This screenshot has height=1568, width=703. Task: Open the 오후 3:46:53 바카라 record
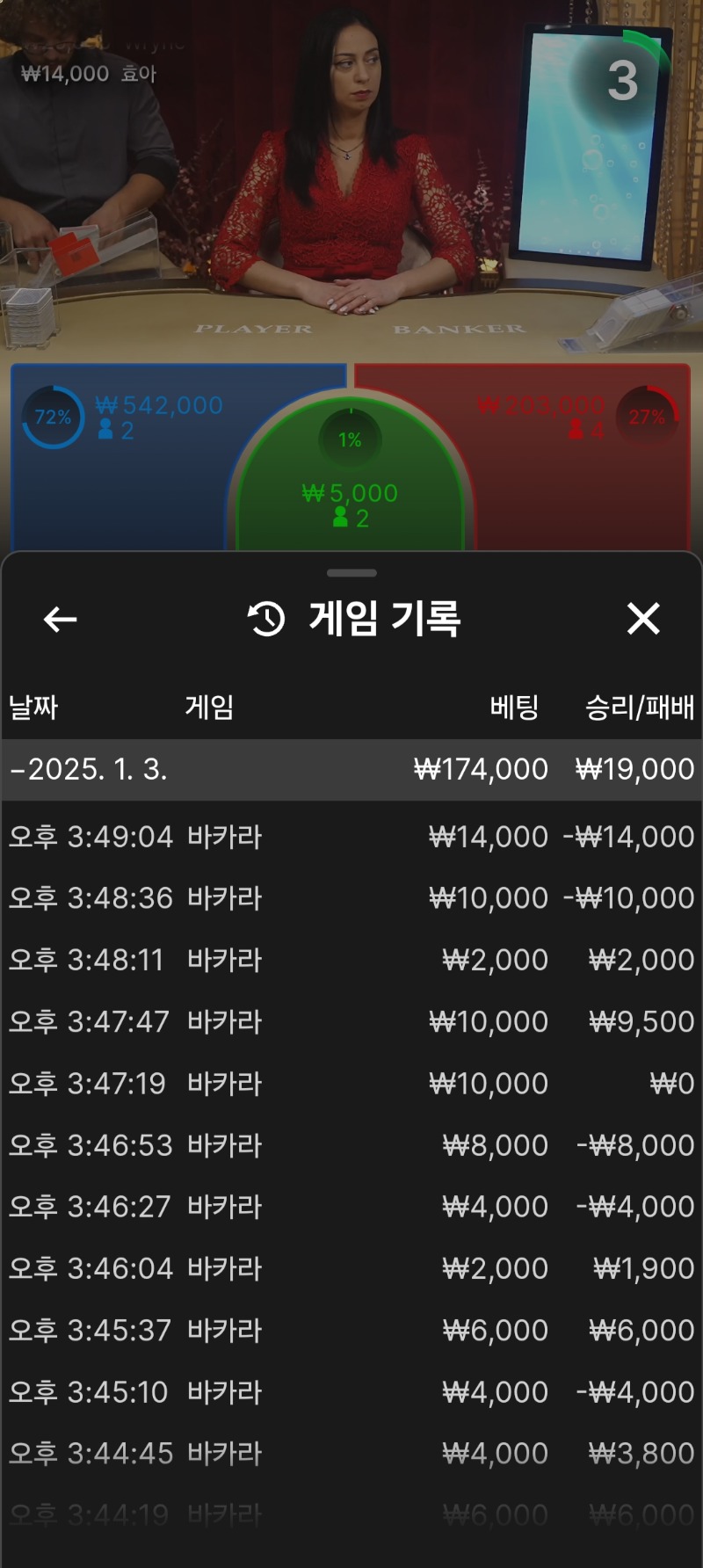(x=351, y=1145)
